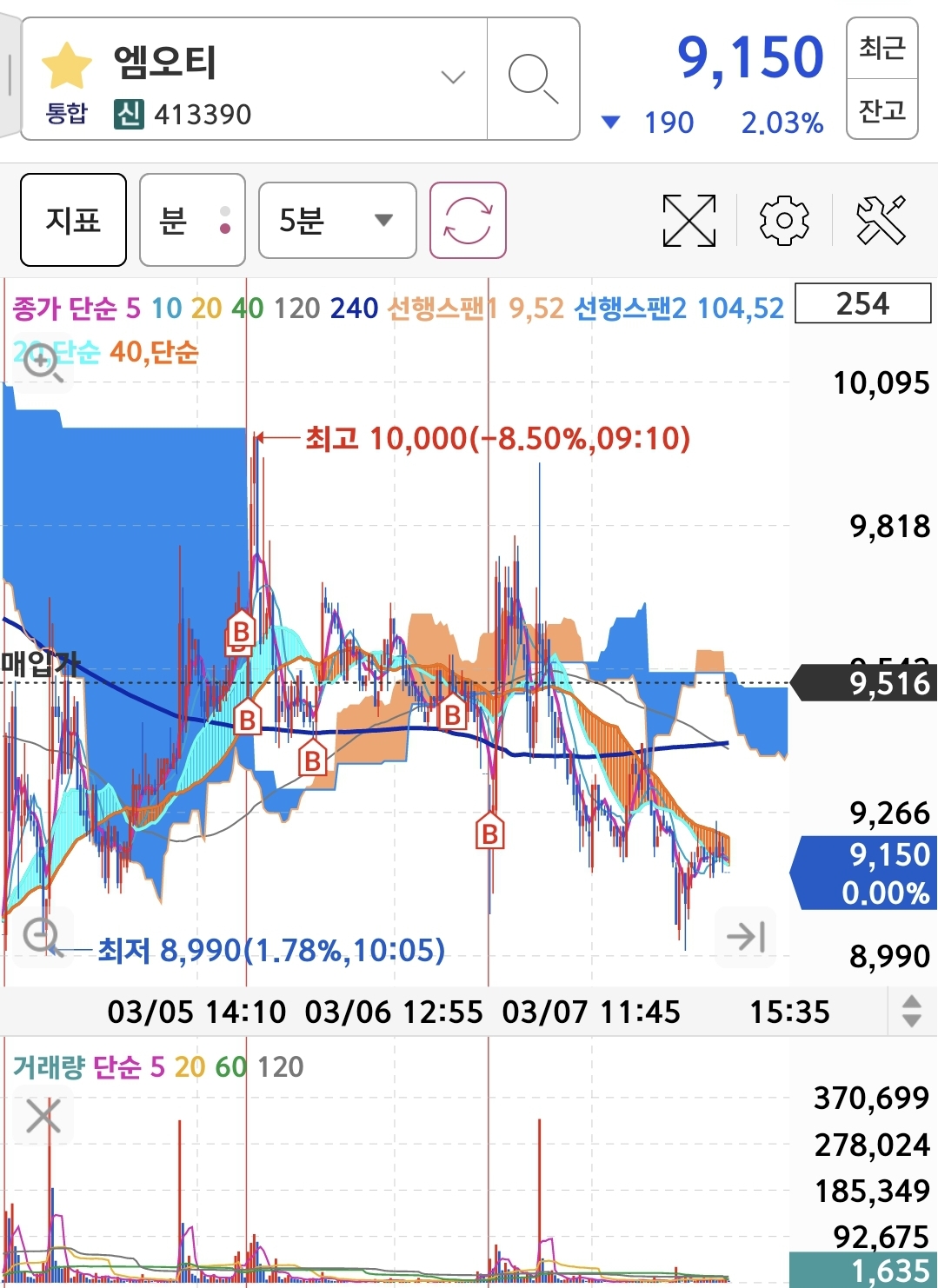Toggle the favorite star for 엠오티
Image resolution: width=938 pixels, height=1288 pixels.
click(x=67, y=65)
